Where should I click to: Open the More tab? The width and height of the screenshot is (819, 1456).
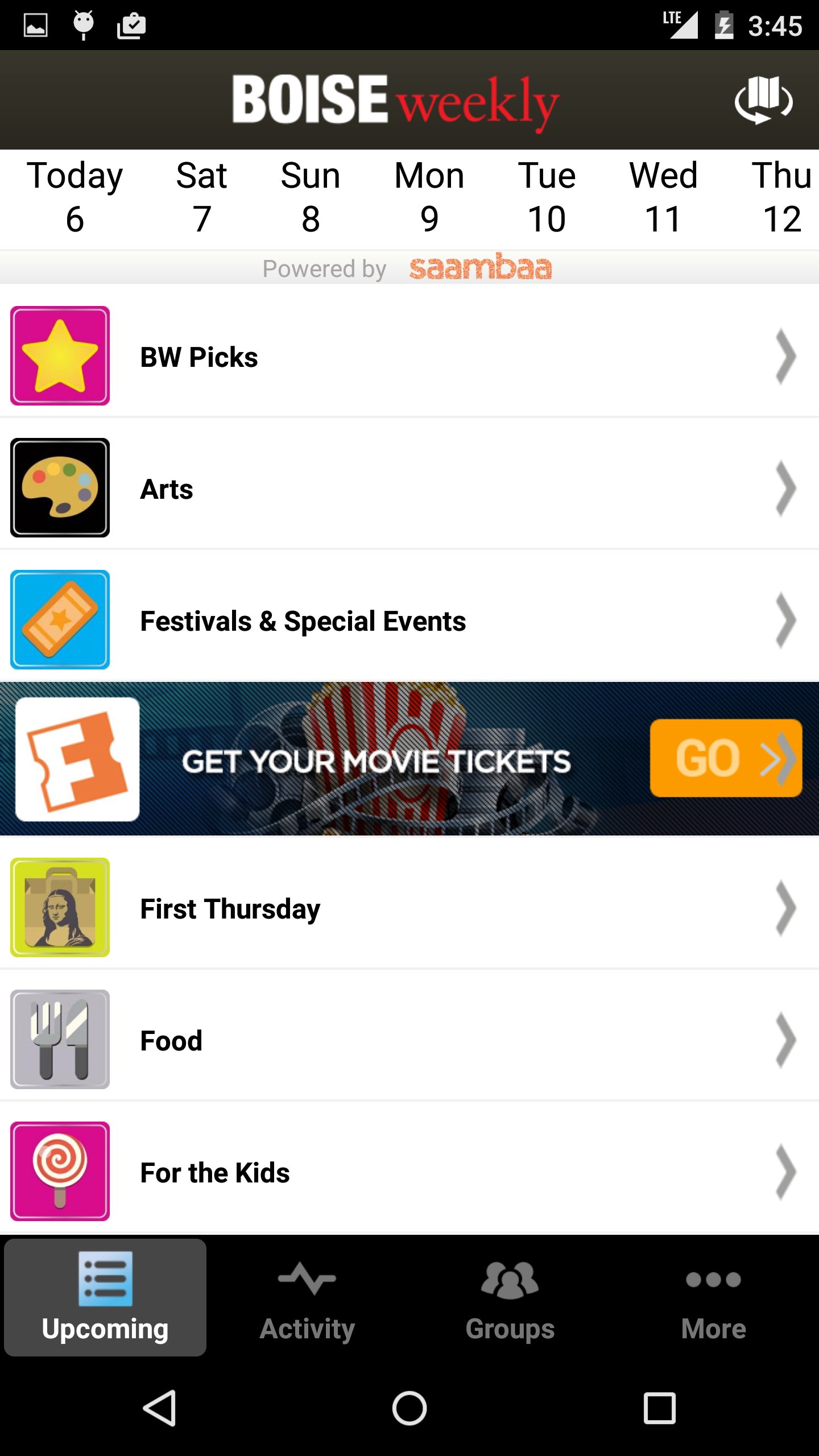pos(713,1298)
